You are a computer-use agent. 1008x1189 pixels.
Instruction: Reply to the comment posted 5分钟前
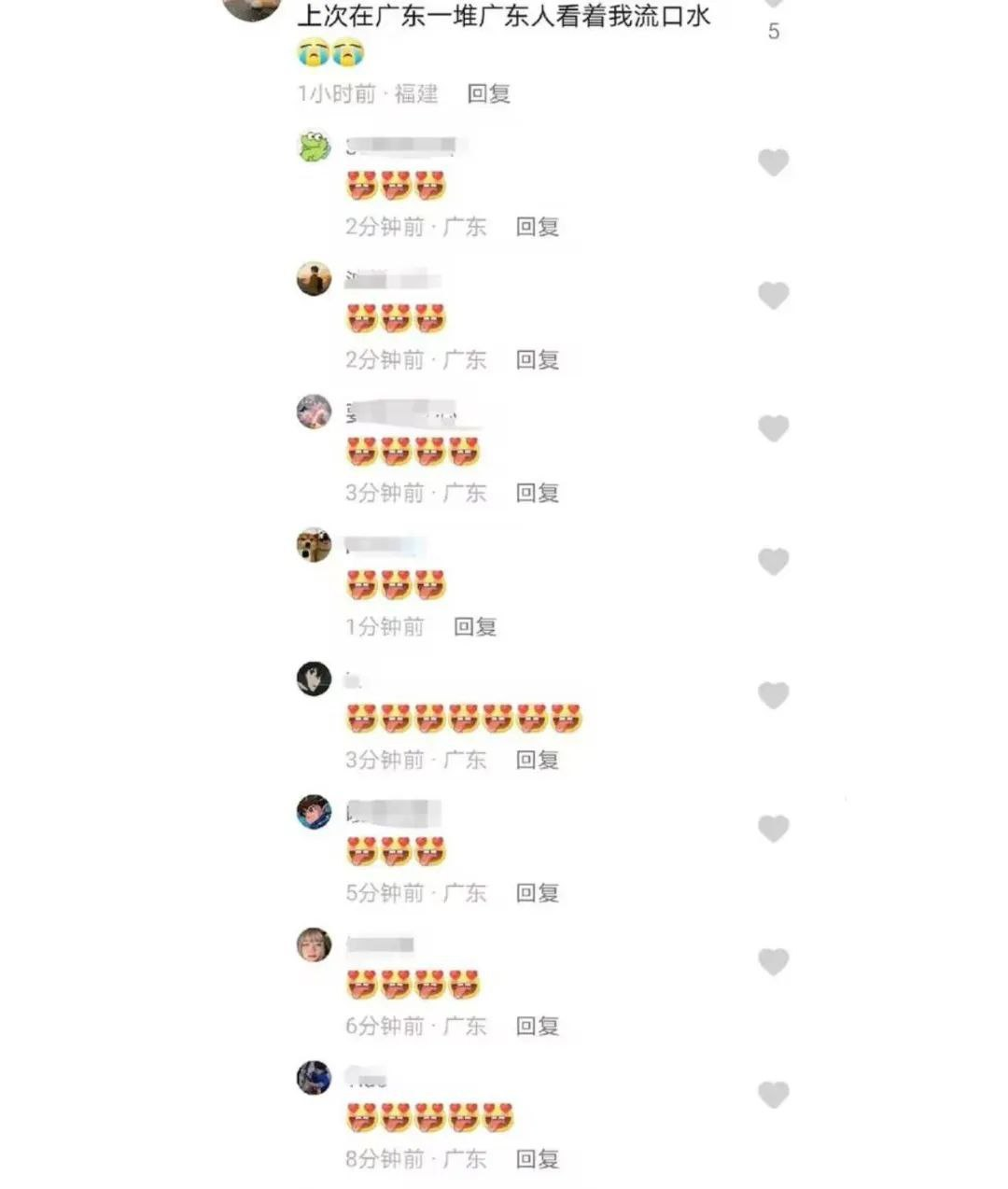(x=538, y=893)
